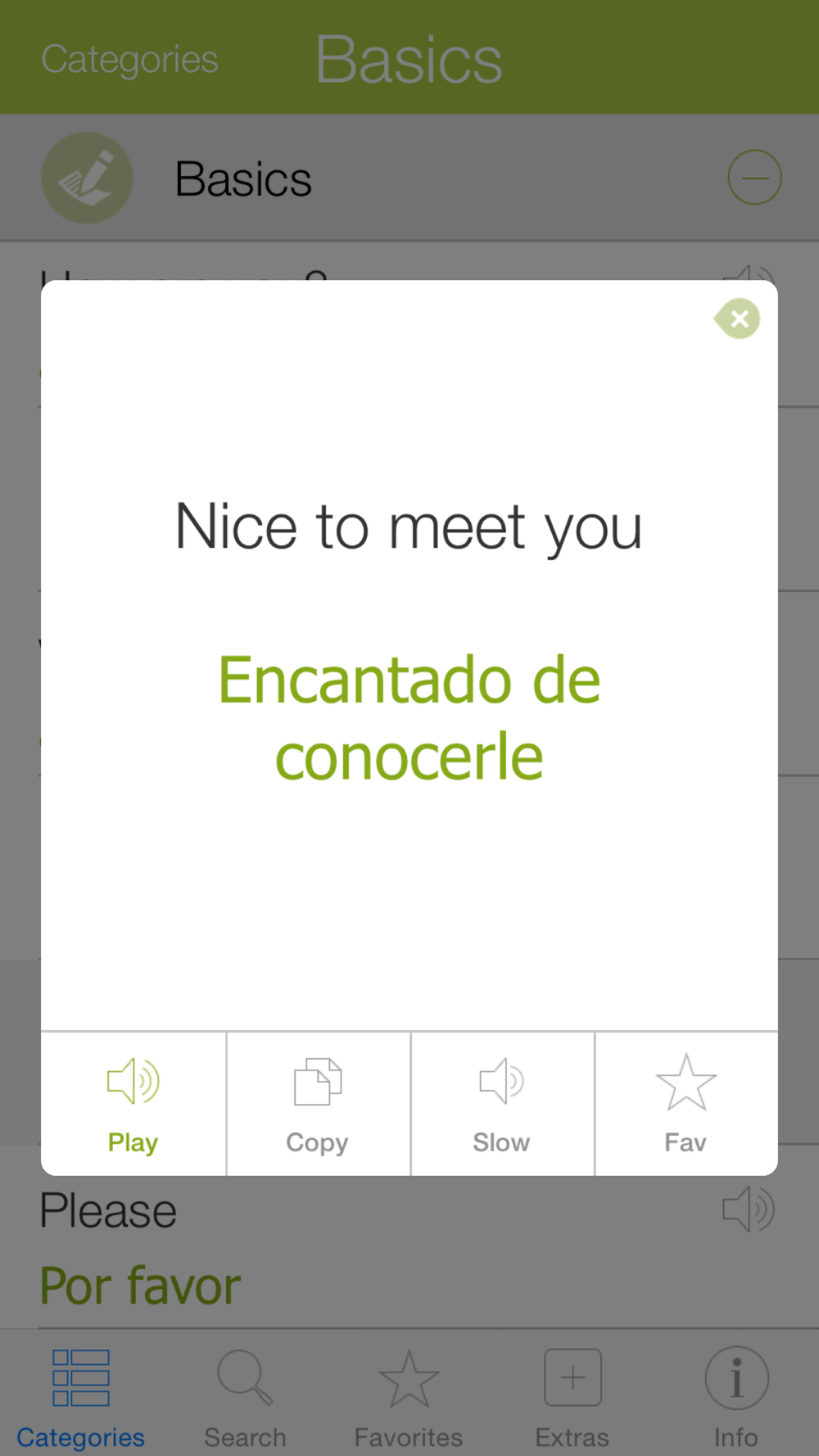Play audio for Please phrase
Image resolution: width=819 pixels, height=1456 pixels.
[x=749, y=1209]
